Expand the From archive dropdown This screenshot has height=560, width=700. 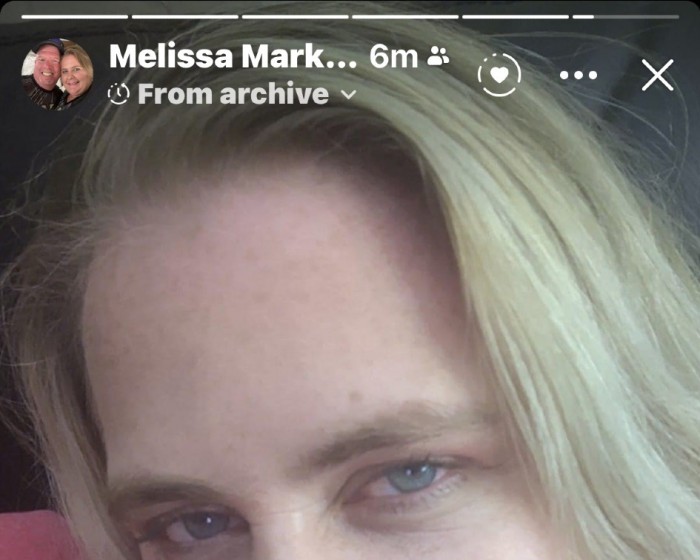click(x=349, y=95)
